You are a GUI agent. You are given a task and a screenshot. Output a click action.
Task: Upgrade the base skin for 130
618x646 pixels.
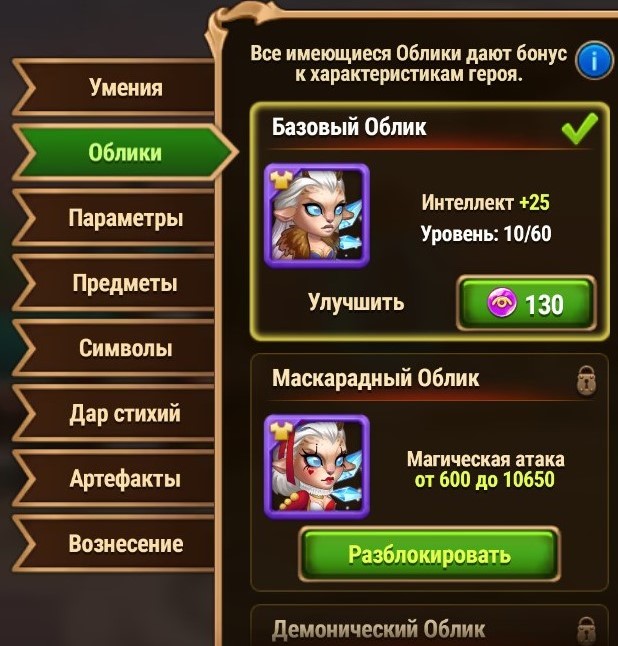[x=525, y=304]
